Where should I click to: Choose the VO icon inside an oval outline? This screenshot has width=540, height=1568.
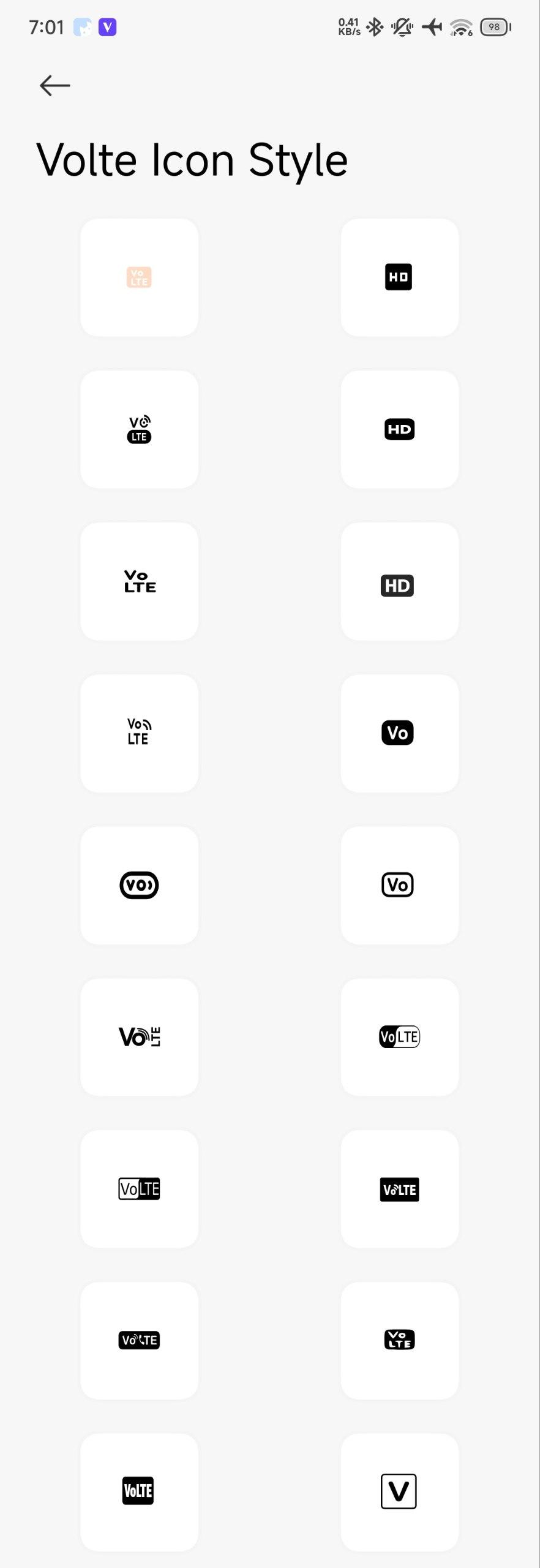coord(140,885)
